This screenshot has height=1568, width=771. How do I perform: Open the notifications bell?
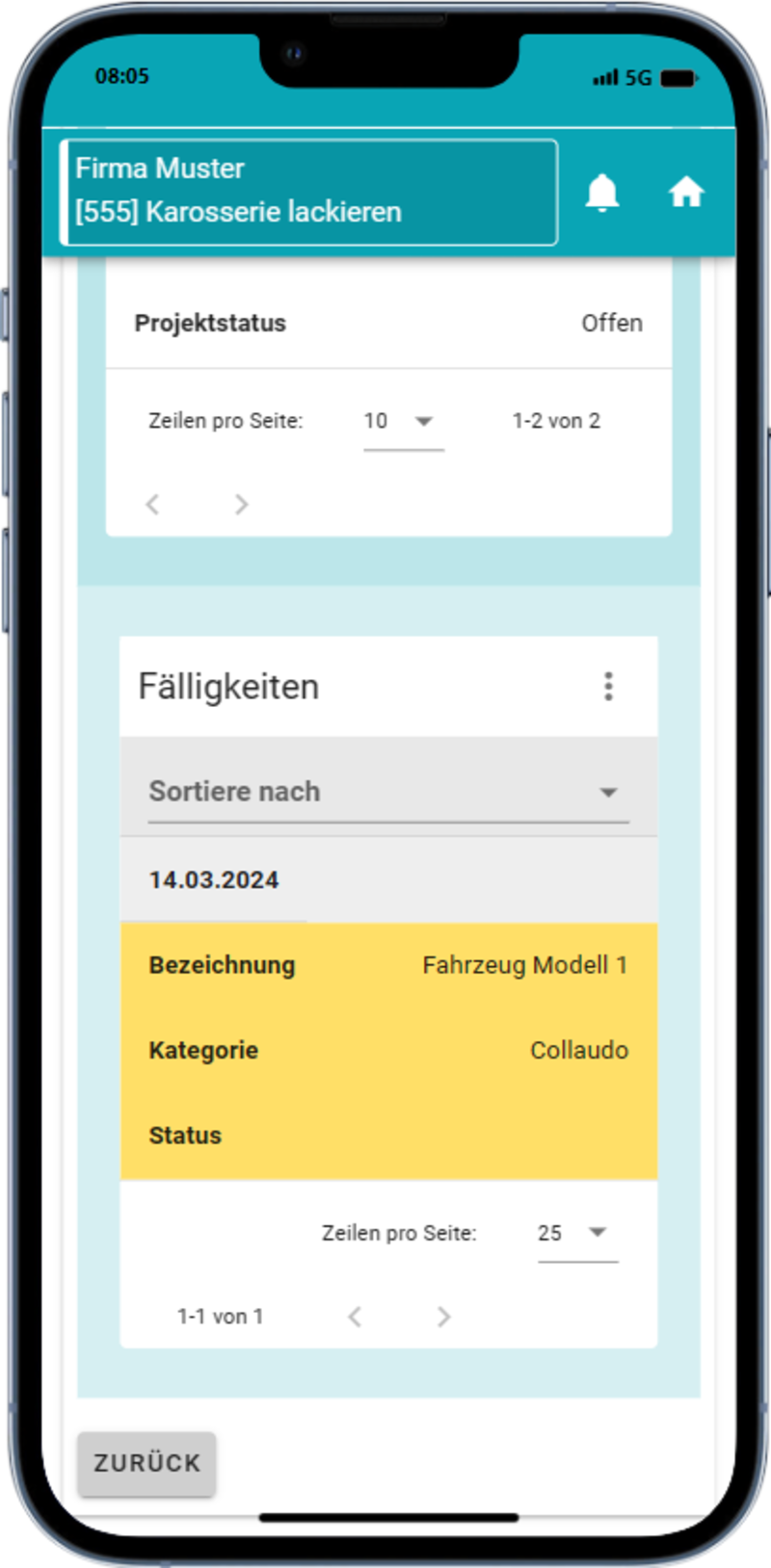point(602,193)
